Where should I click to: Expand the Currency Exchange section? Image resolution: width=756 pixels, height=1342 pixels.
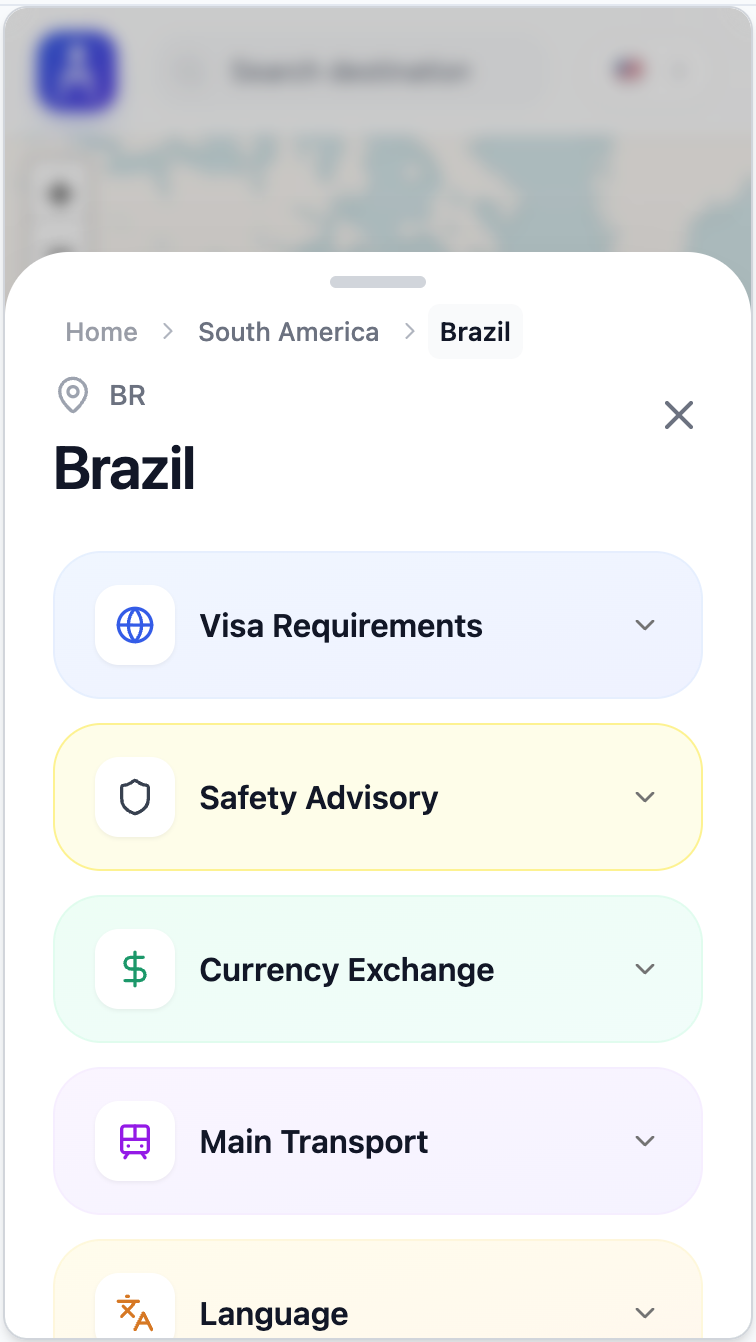coord(378,970)
